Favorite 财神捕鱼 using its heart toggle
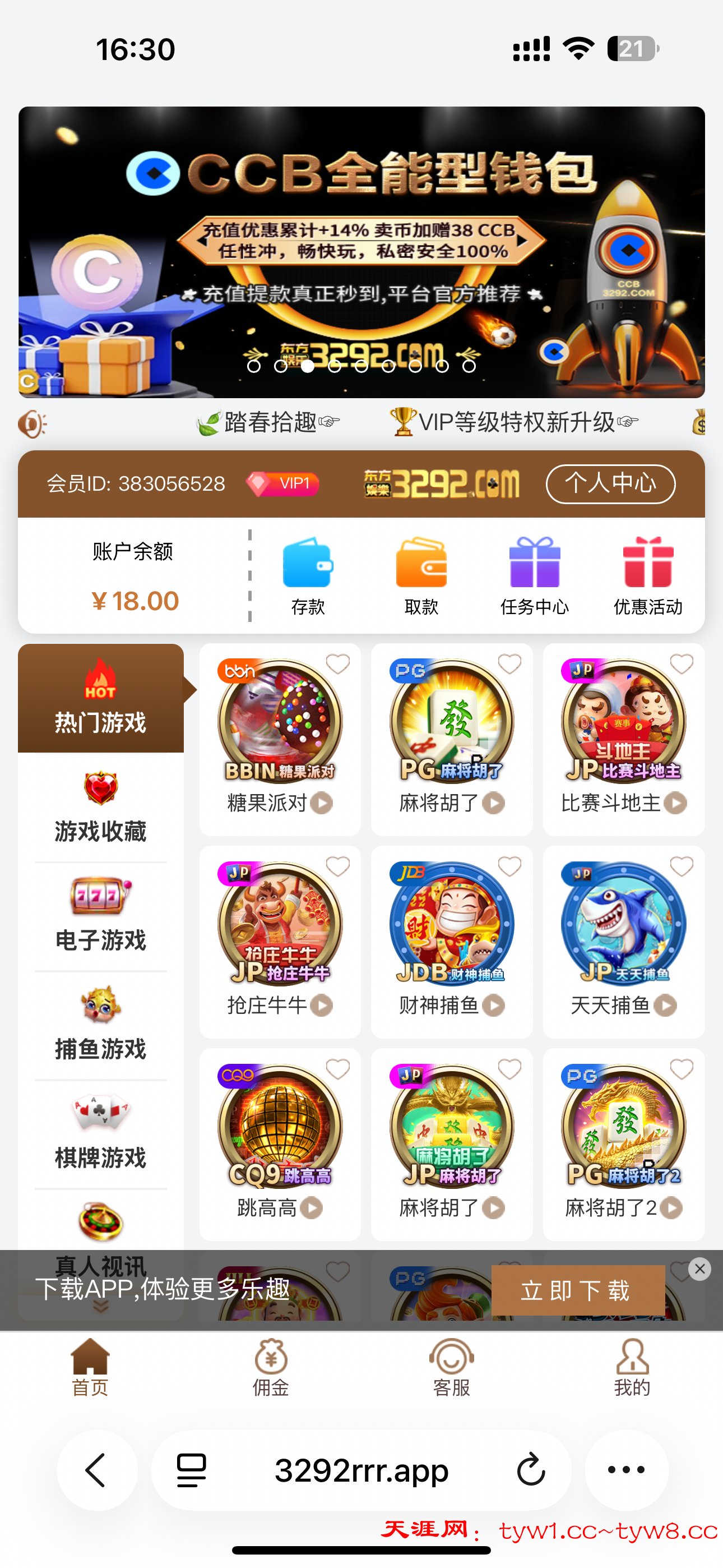Viewport: 723px width, 1568px height. [x=510, y=868]
